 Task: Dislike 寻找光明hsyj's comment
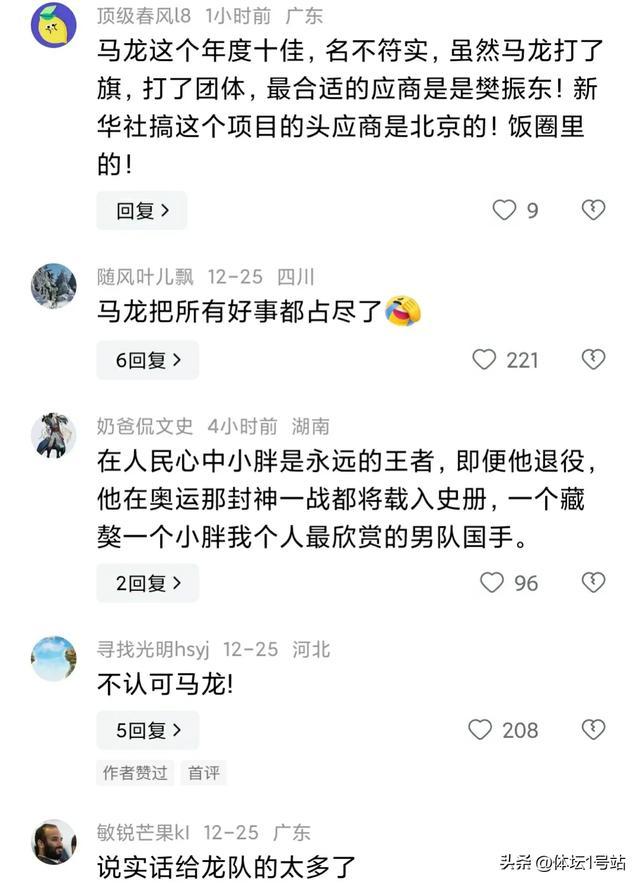tap(593, 731)
